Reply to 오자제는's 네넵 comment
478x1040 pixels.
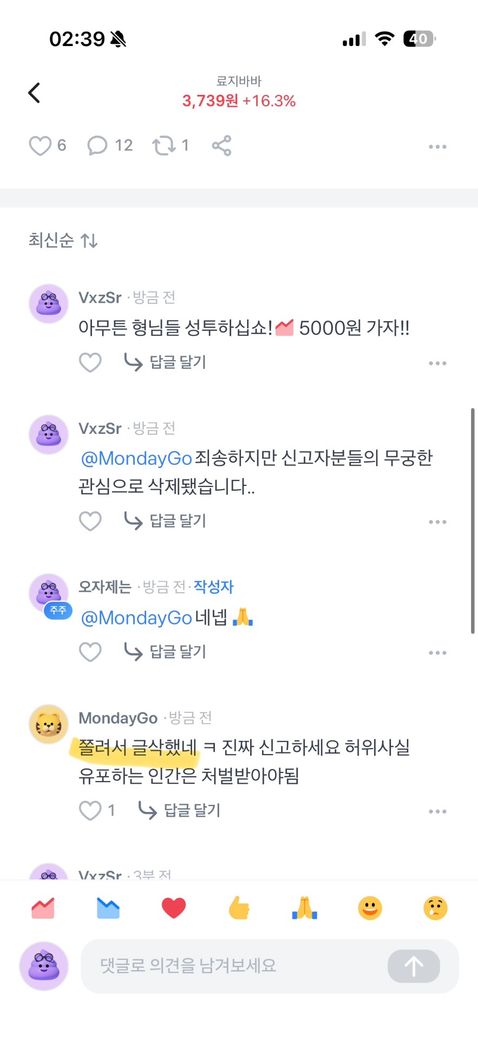(165, 652)
